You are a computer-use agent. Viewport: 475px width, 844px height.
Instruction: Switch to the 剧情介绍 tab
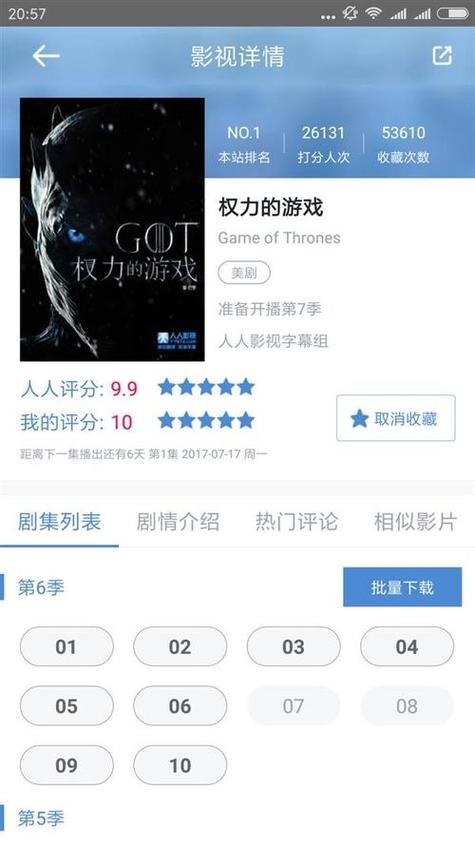tap(178, 522)
